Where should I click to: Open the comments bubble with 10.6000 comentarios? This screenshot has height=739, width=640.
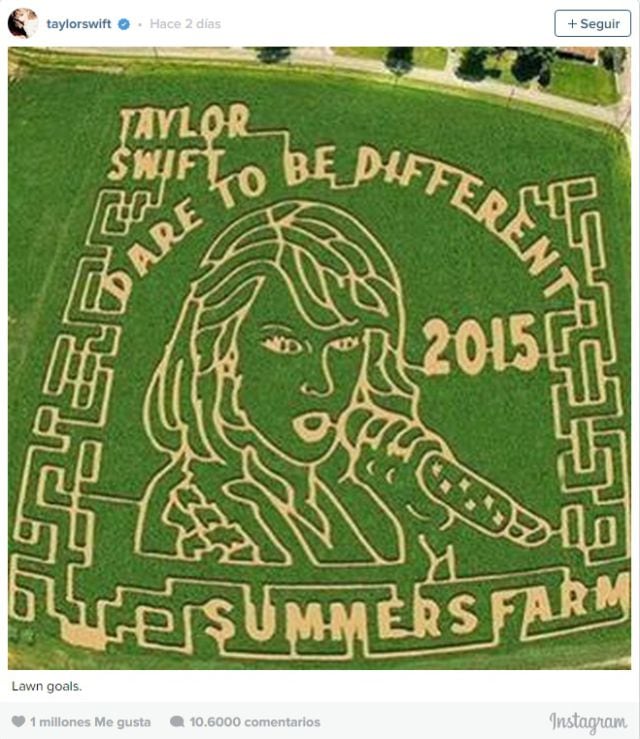(x=177, y=721)
